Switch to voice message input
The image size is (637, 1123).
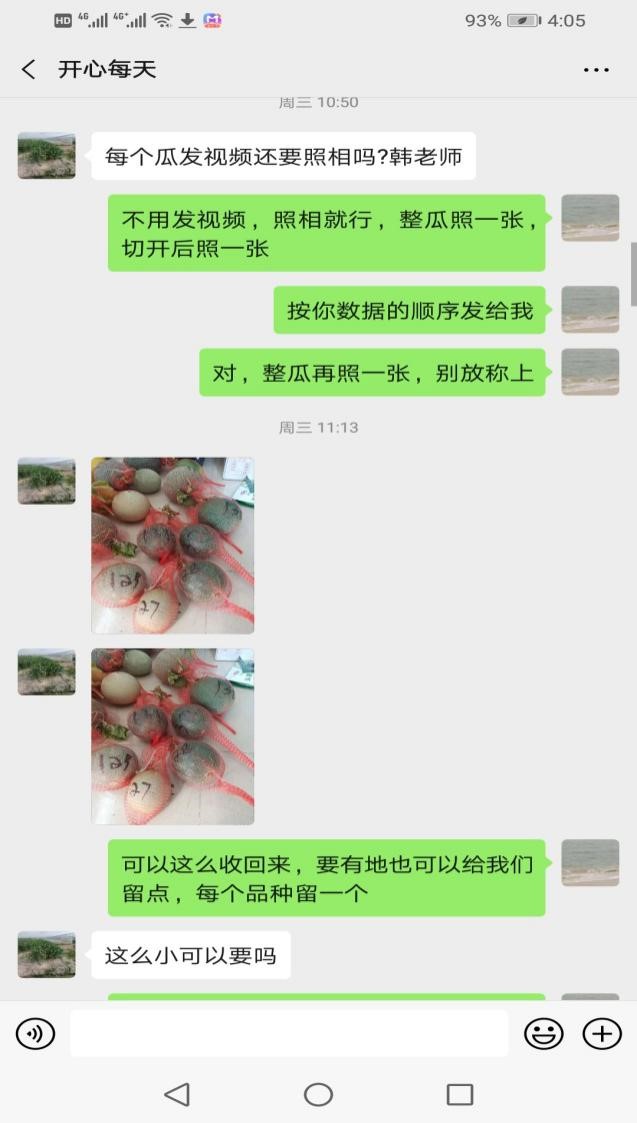[36, 1033]
